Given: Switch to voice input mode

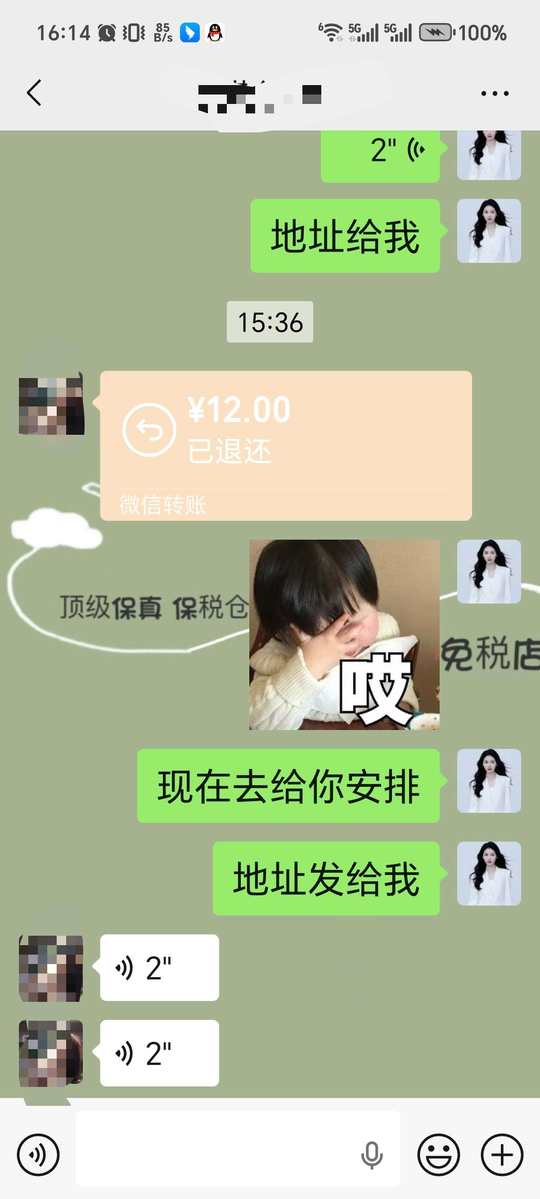Looking at the screenshot, I should (38, 1154).
